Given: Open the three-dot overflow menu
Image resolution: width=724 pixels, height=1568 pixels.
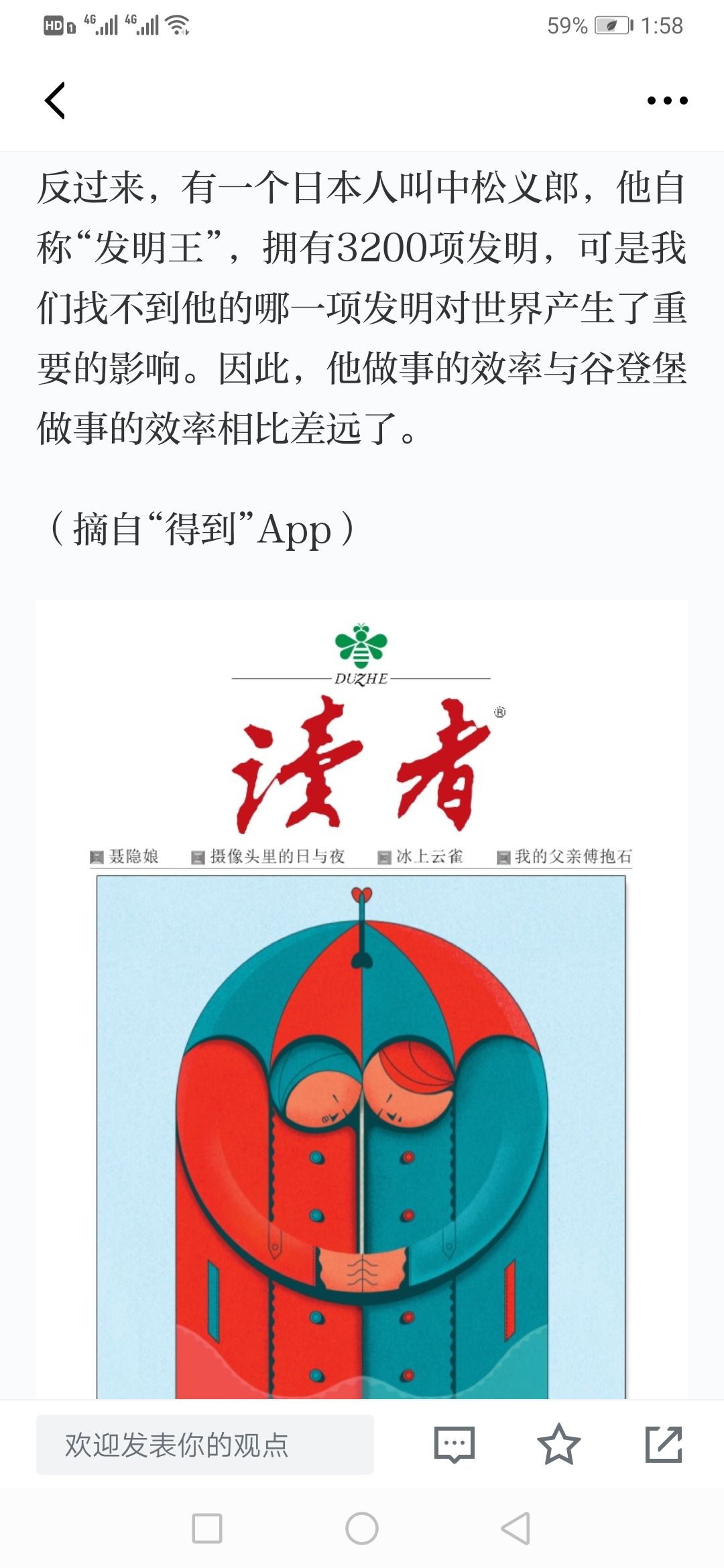Looking at the screenshot, I should 667,101.
